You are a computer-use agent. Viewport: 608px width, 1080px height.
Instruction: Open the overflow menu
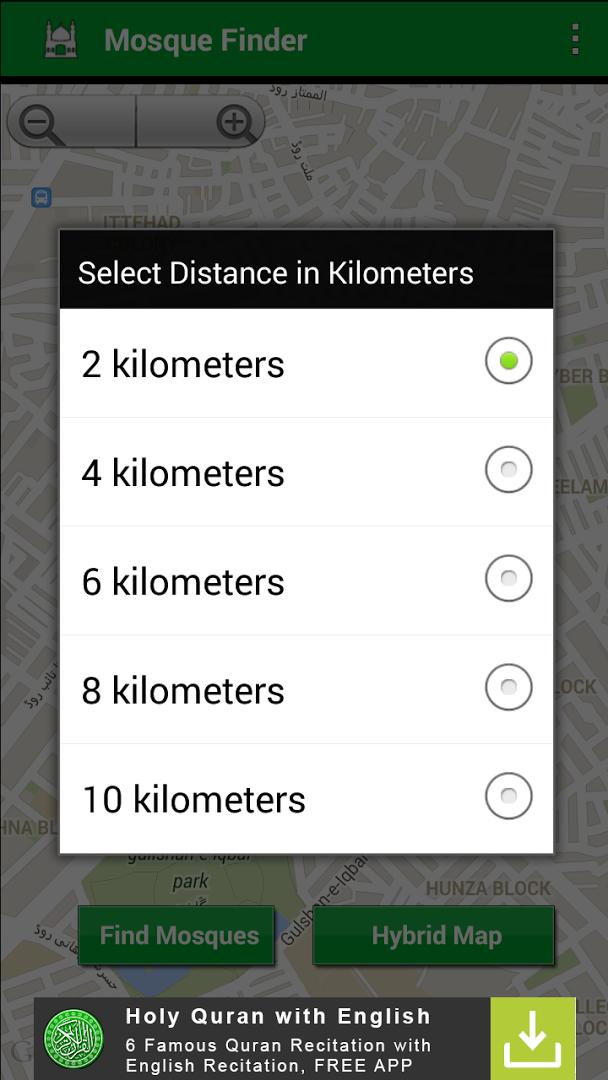[574, 39]
